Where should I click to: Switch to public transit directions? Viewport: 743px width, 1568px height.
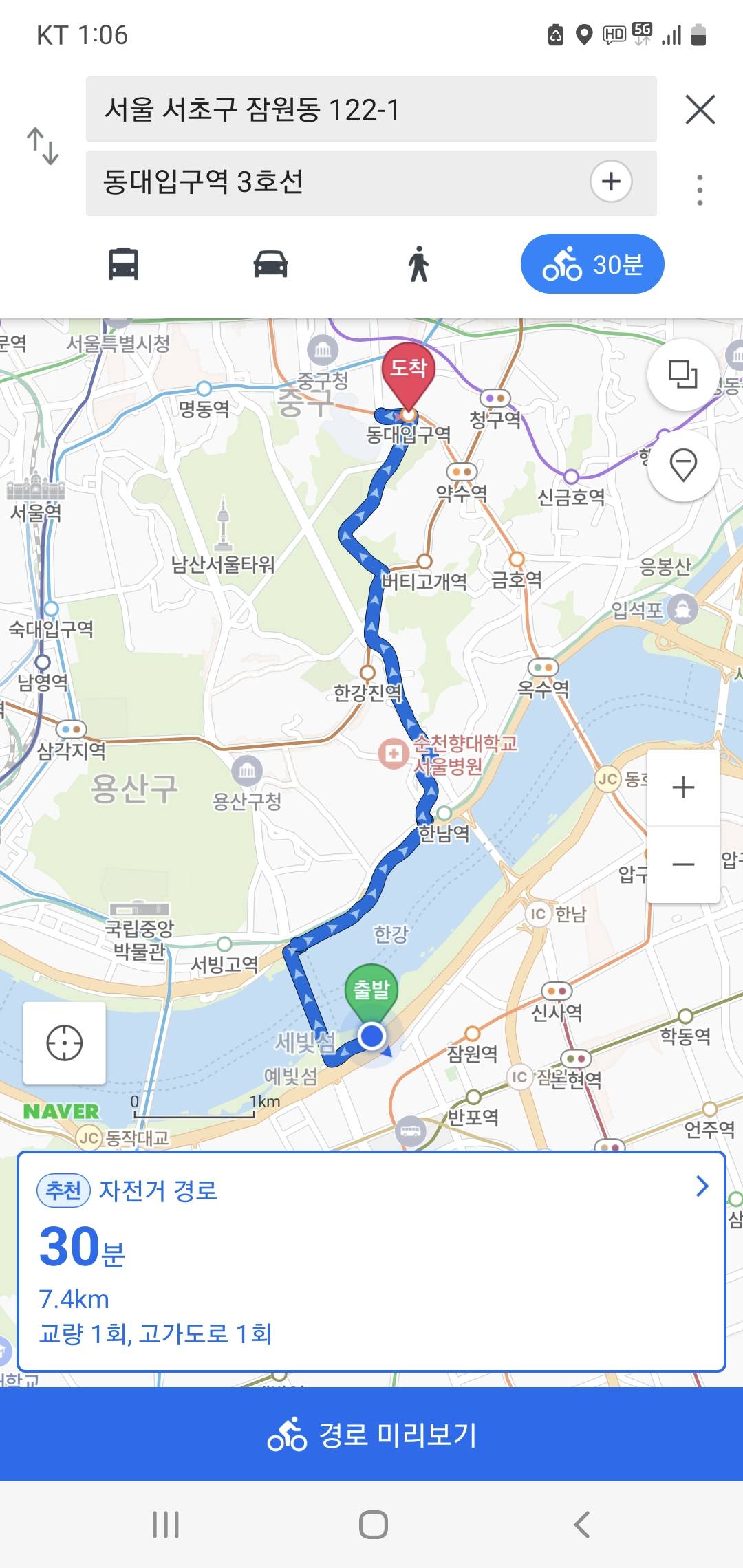pyautogui.click(x=124, y=264)
